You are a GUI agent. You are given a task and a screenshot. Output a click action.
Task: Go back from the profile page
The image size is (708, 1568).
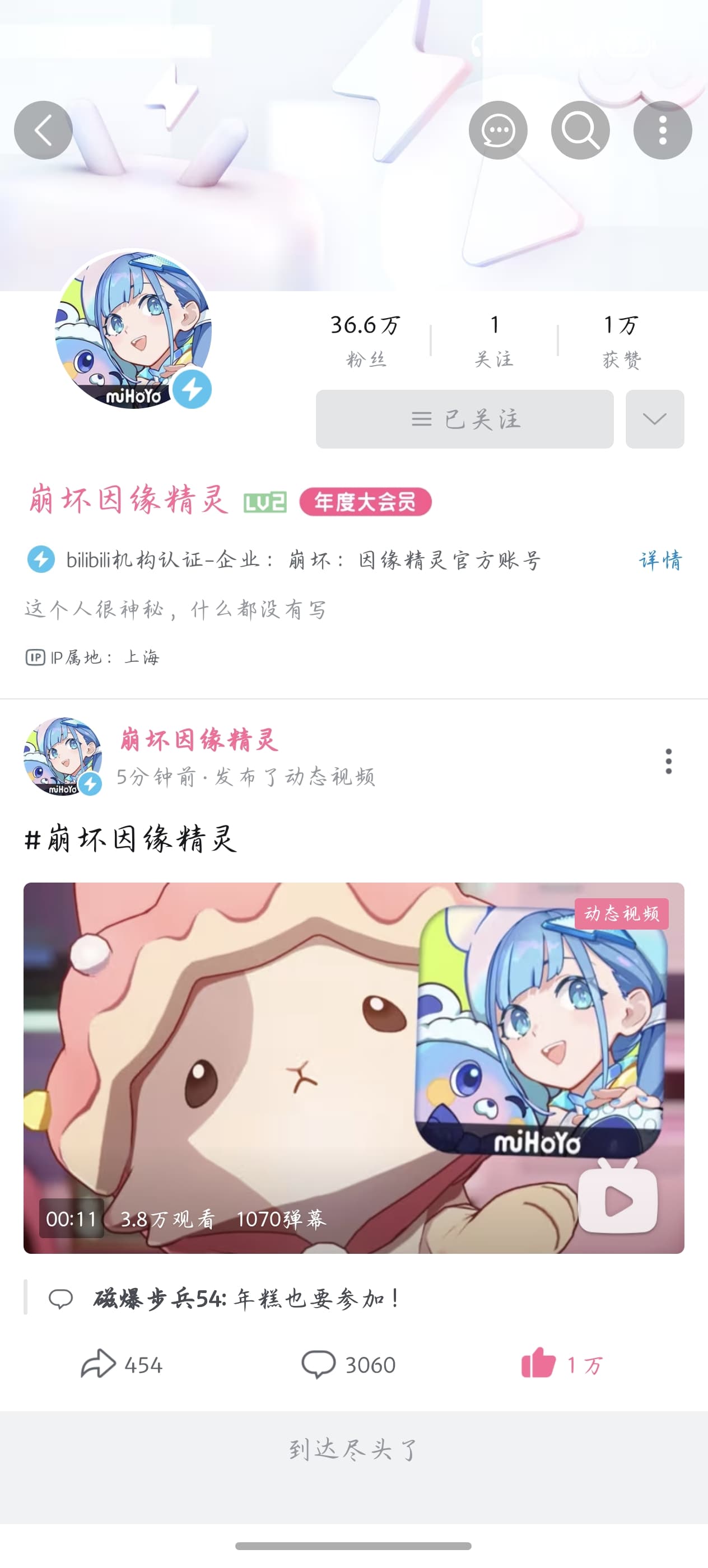(x=43, y=130)
